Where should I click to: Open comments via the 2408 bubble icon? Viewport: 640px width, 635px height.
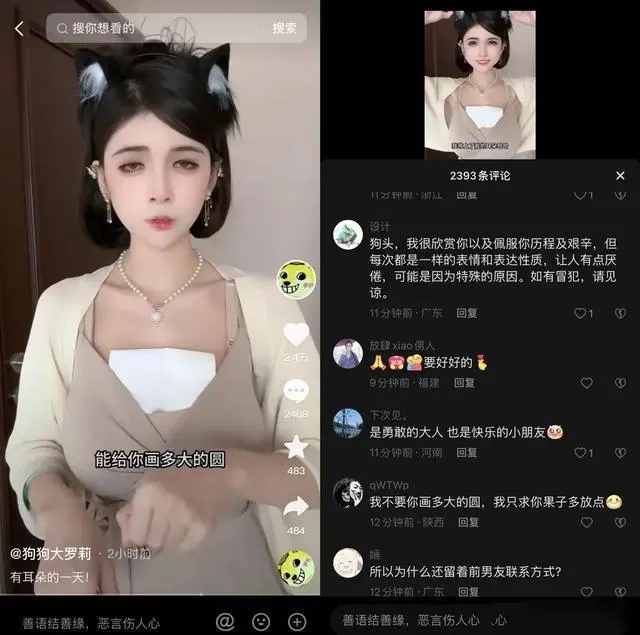click(296, 391)
